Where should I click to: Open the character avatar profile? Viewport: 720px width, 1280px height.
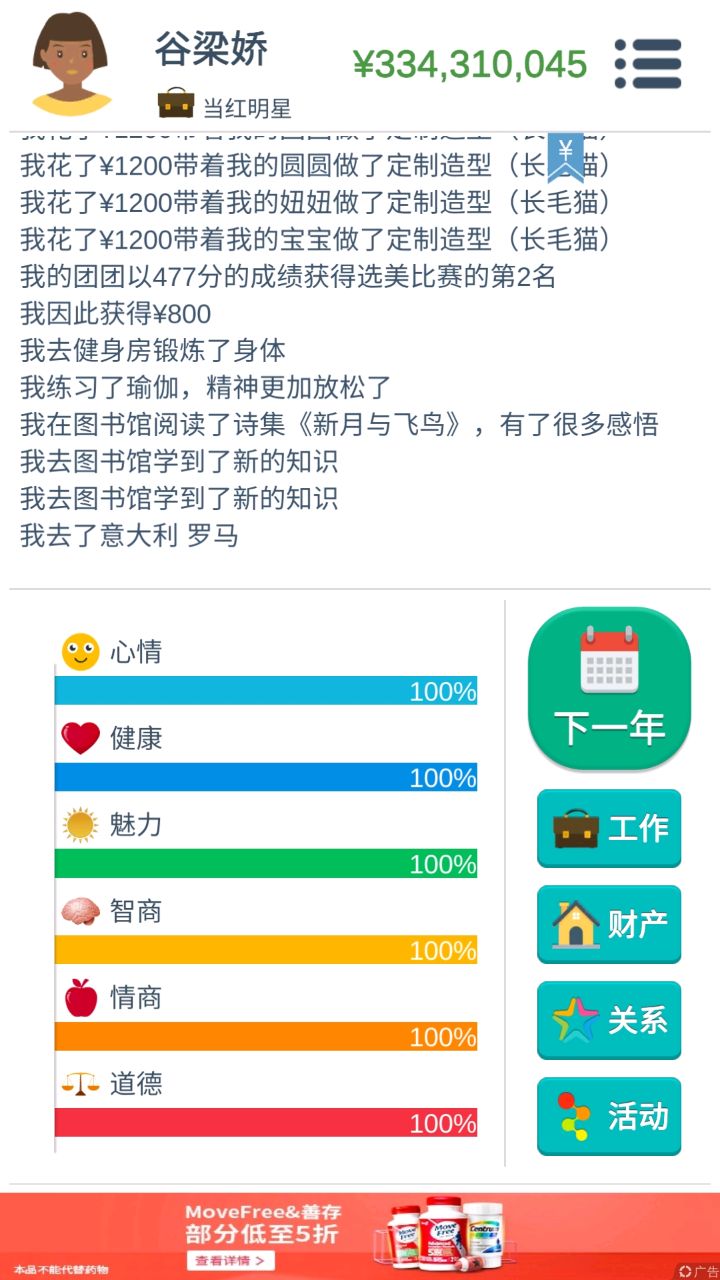coord(71,64)
